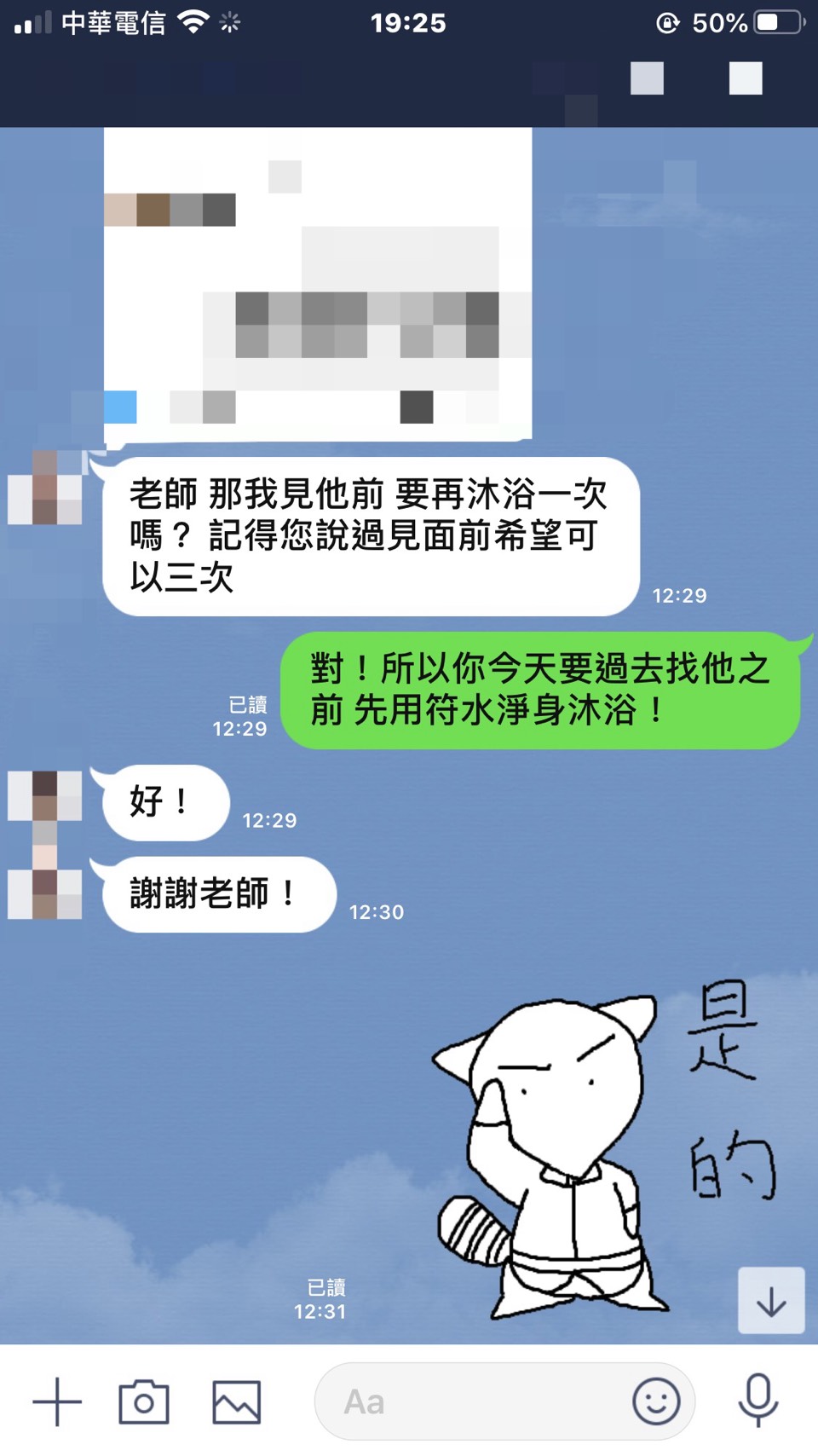Open the emoji sticker picker
This screenshot has height=1456, width=818.
point(656,1401)
